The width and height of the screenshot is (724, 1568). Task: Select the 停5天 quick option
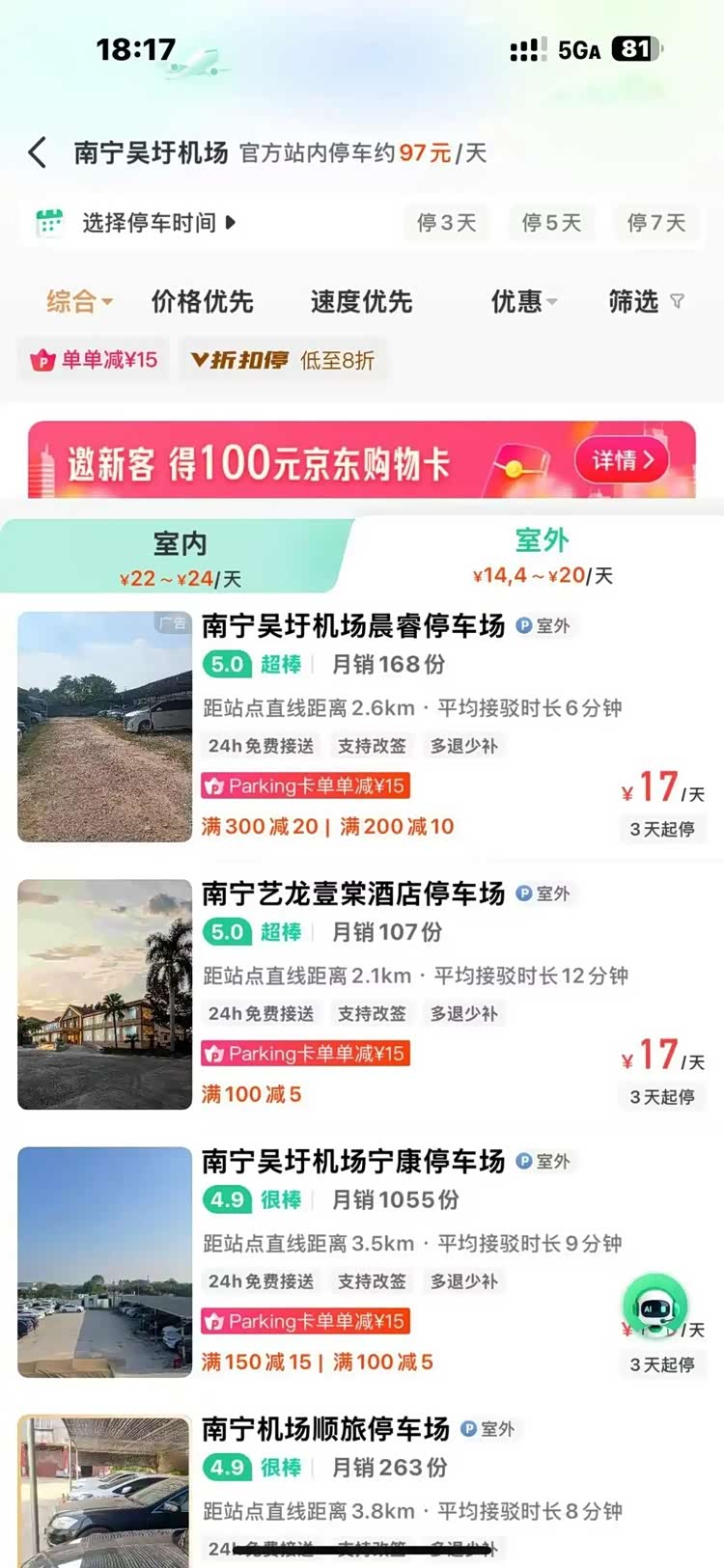click(551, 223)
